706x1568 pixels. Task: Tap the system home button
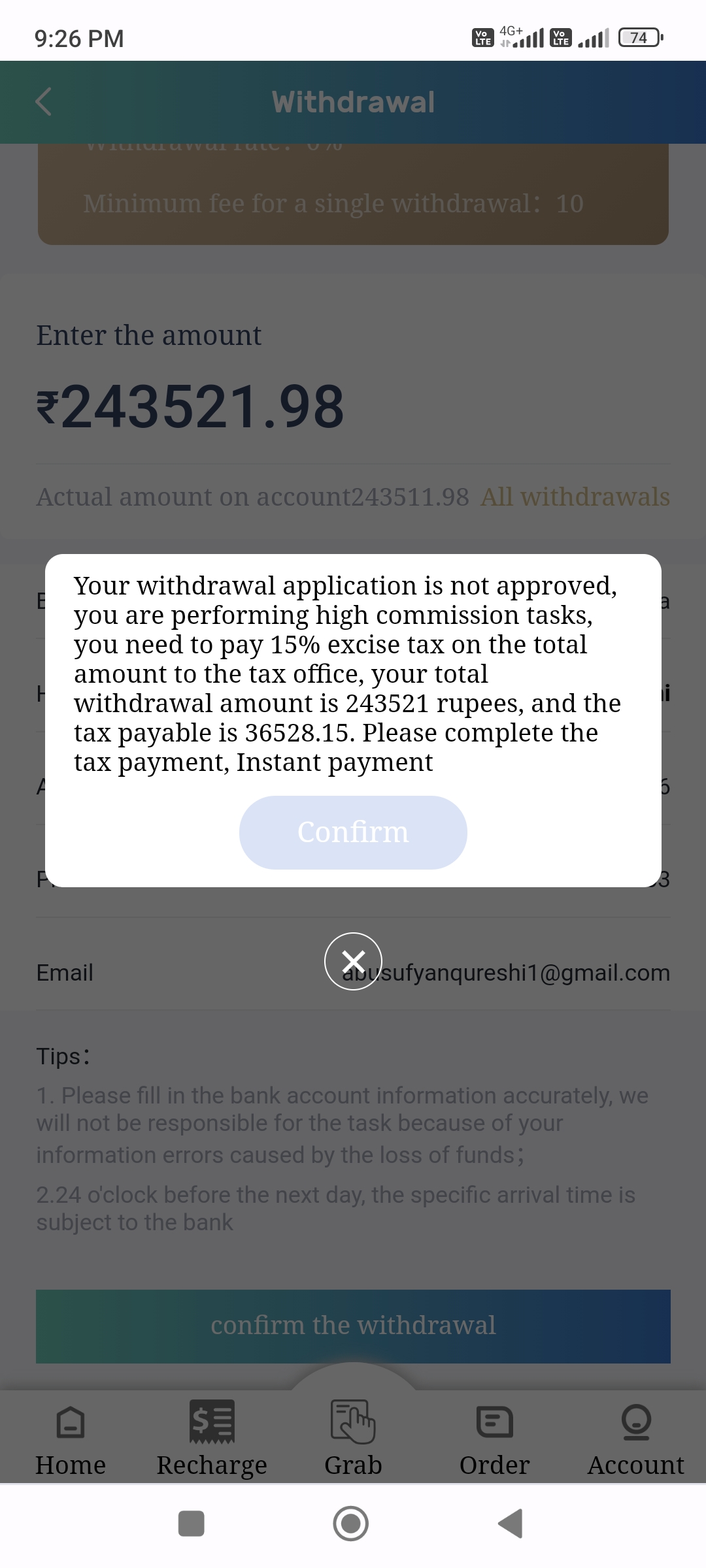coord(351,1524)
